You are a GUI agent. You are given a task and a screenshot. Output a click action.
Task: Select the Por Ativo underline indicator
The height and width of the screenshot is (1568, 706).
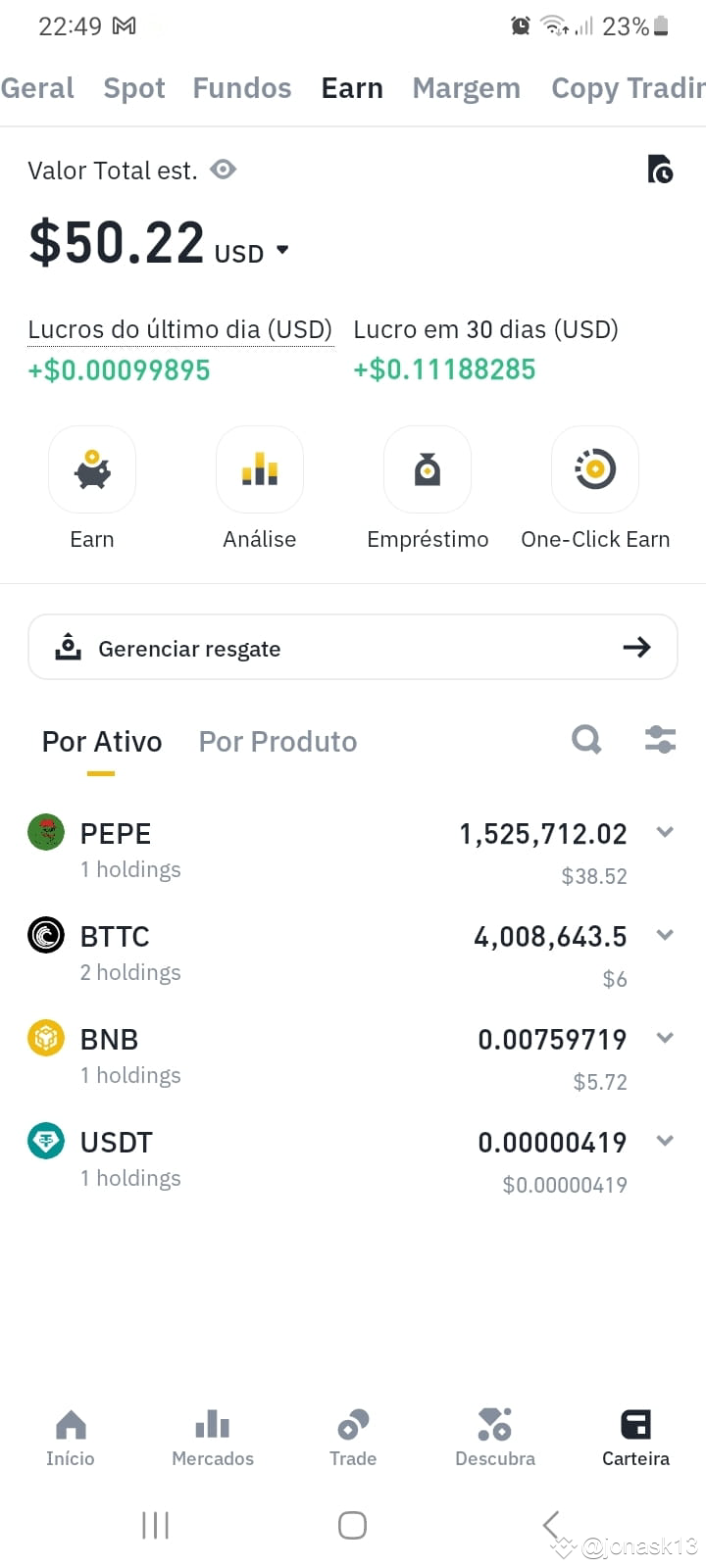[x=100, y=773]
